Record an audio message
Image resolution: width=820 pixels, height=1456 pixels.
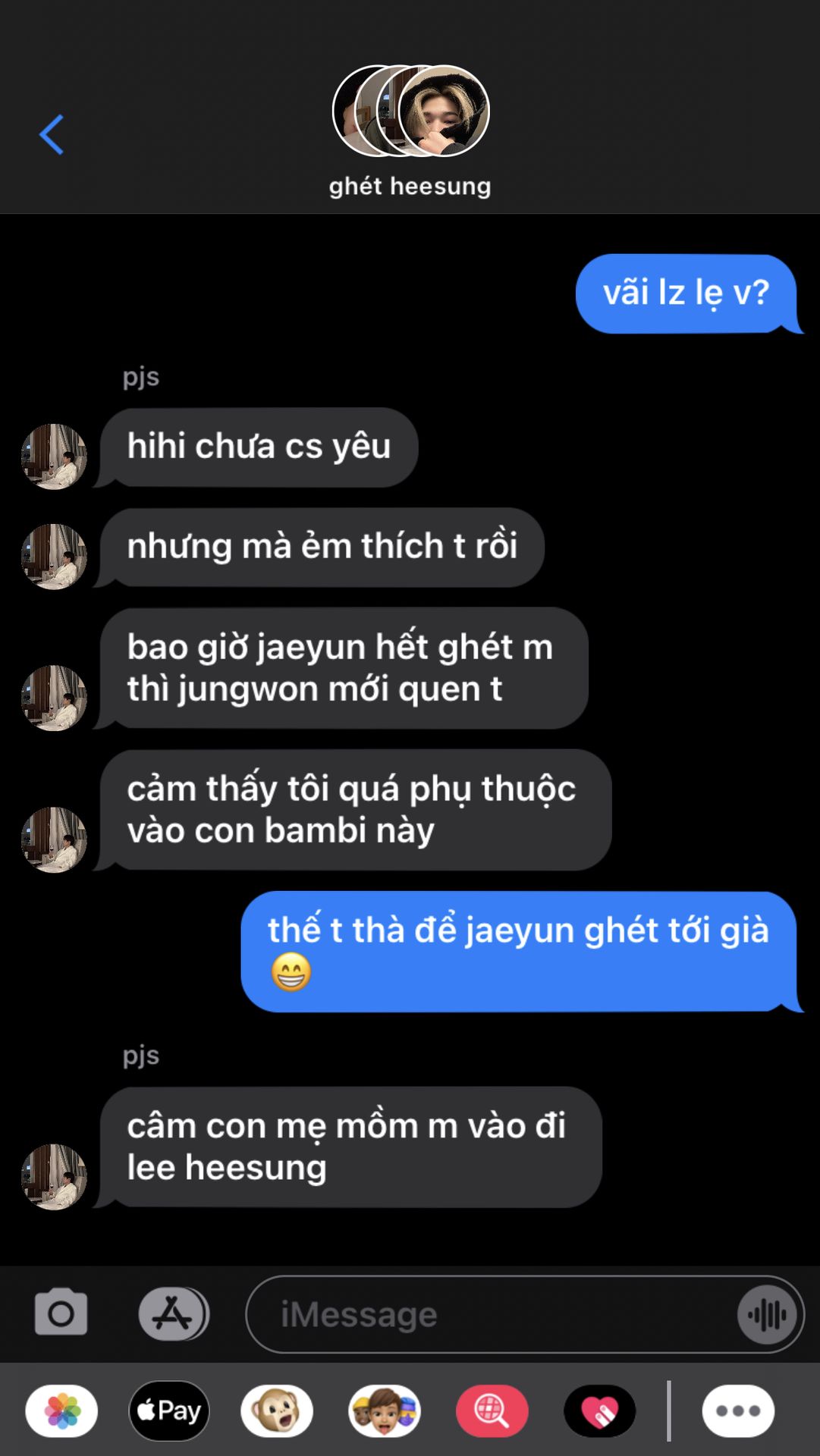(767, 1314)
